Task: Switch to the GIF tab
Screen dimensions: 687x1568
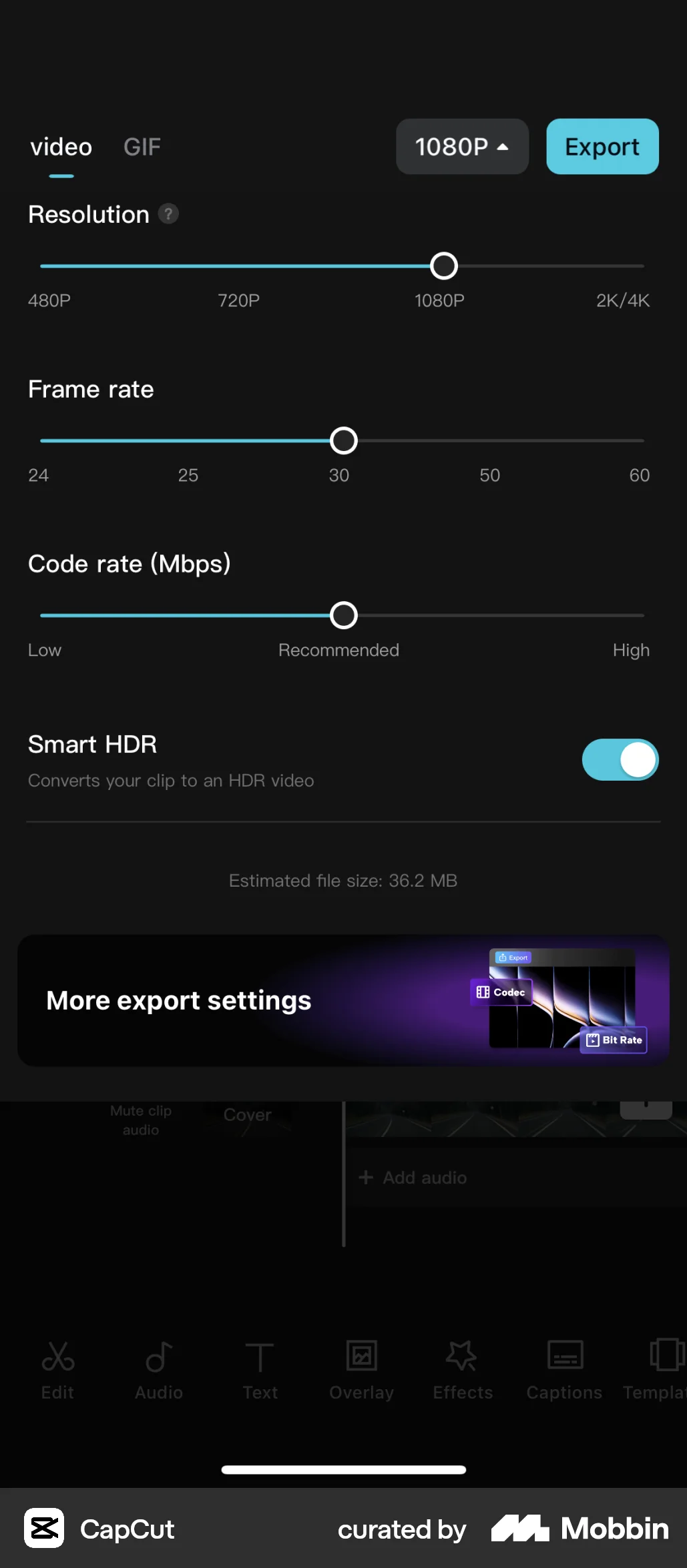Action: tap(142, 146)
